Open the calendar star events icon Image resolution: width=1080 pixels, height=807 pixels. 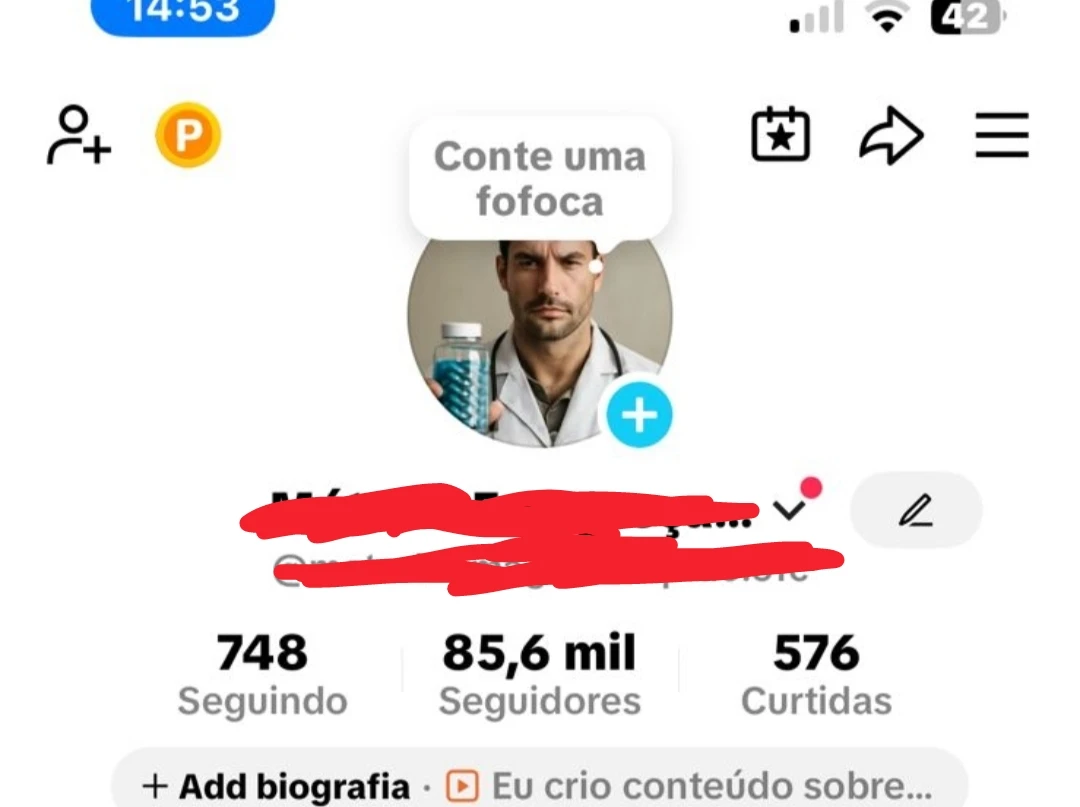click(780, 135)
